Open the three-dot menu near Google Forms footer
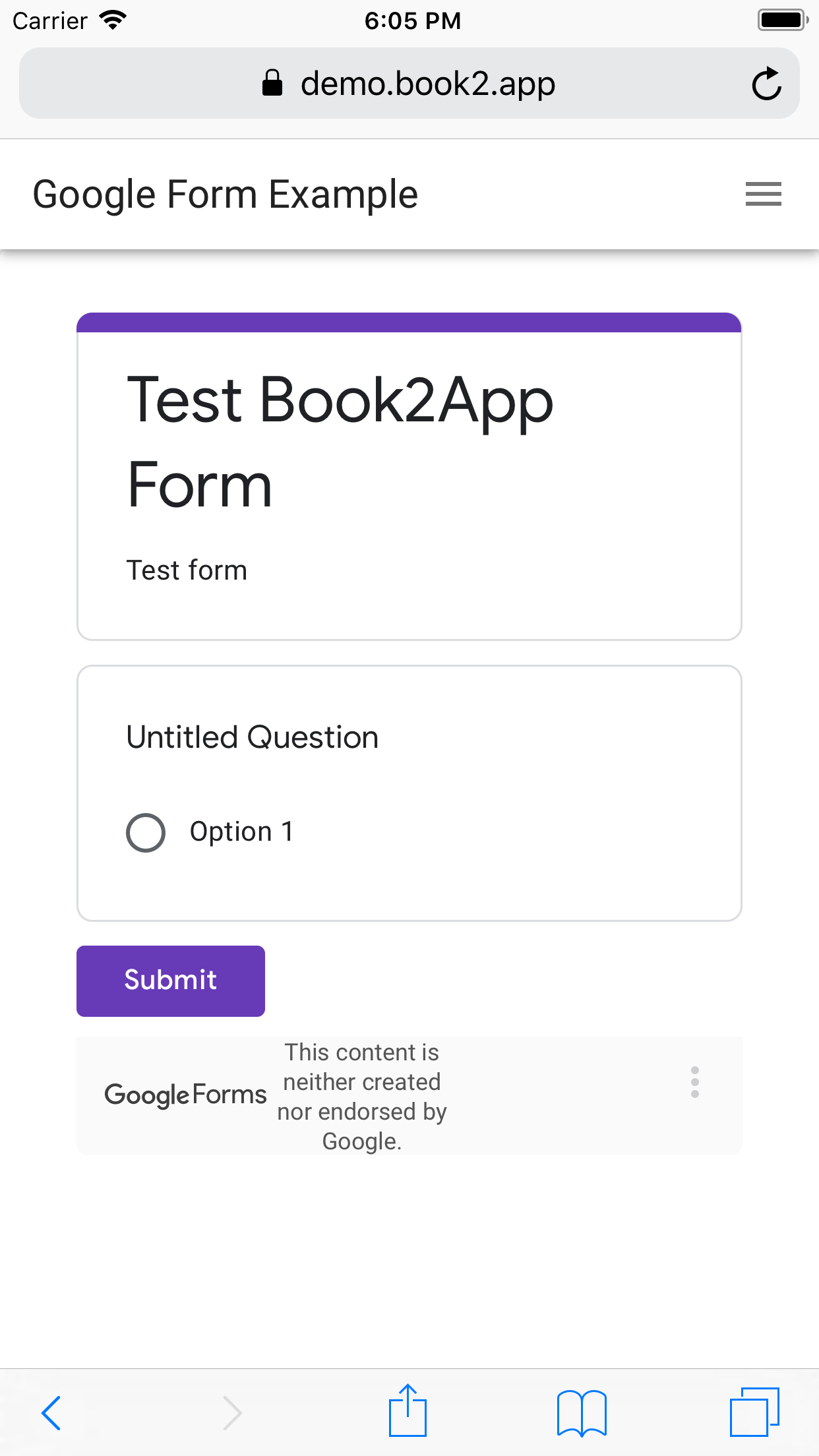 (x=695, y=1082)
